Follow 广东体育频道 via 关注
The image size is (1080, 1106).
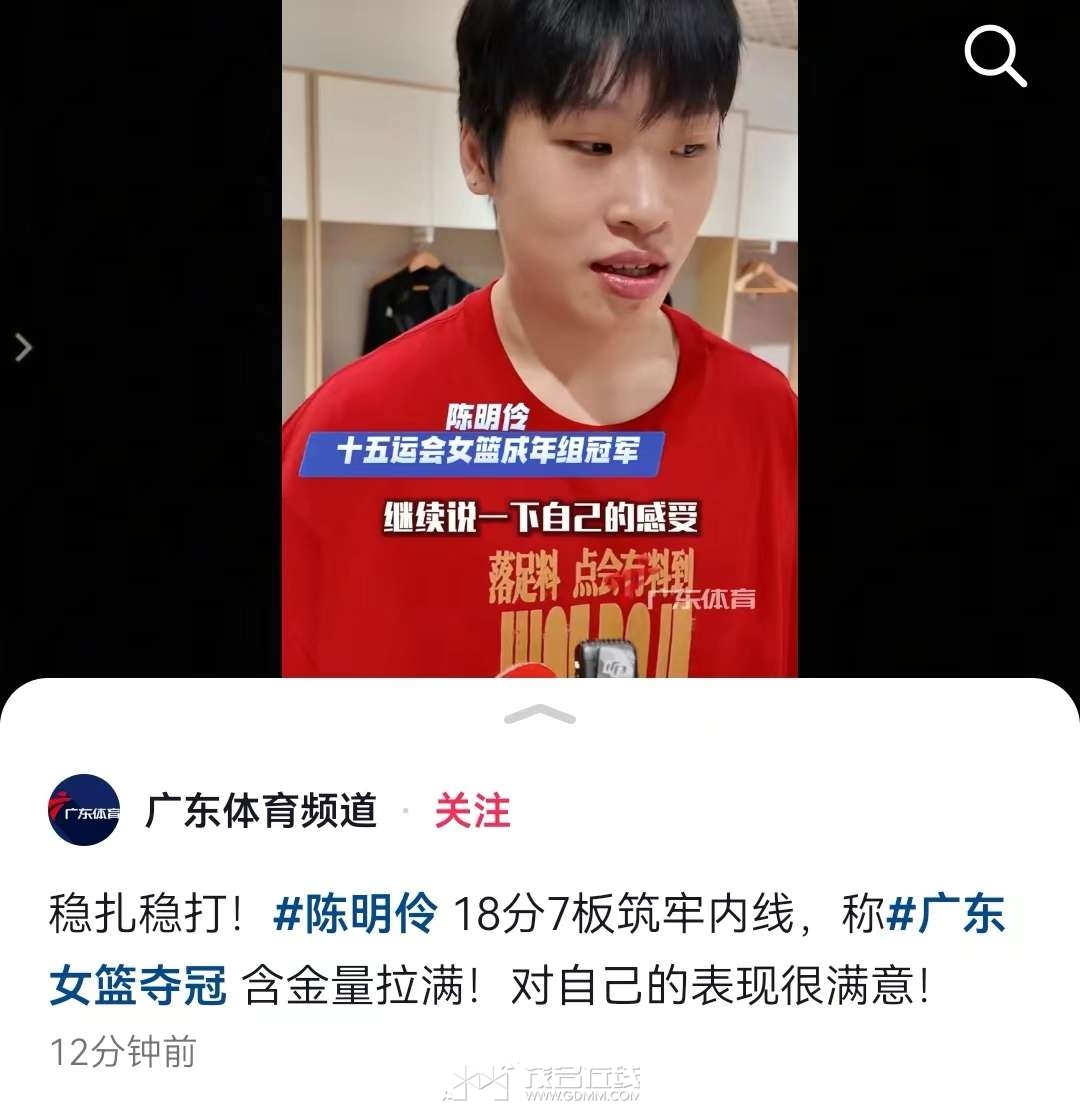472,811
